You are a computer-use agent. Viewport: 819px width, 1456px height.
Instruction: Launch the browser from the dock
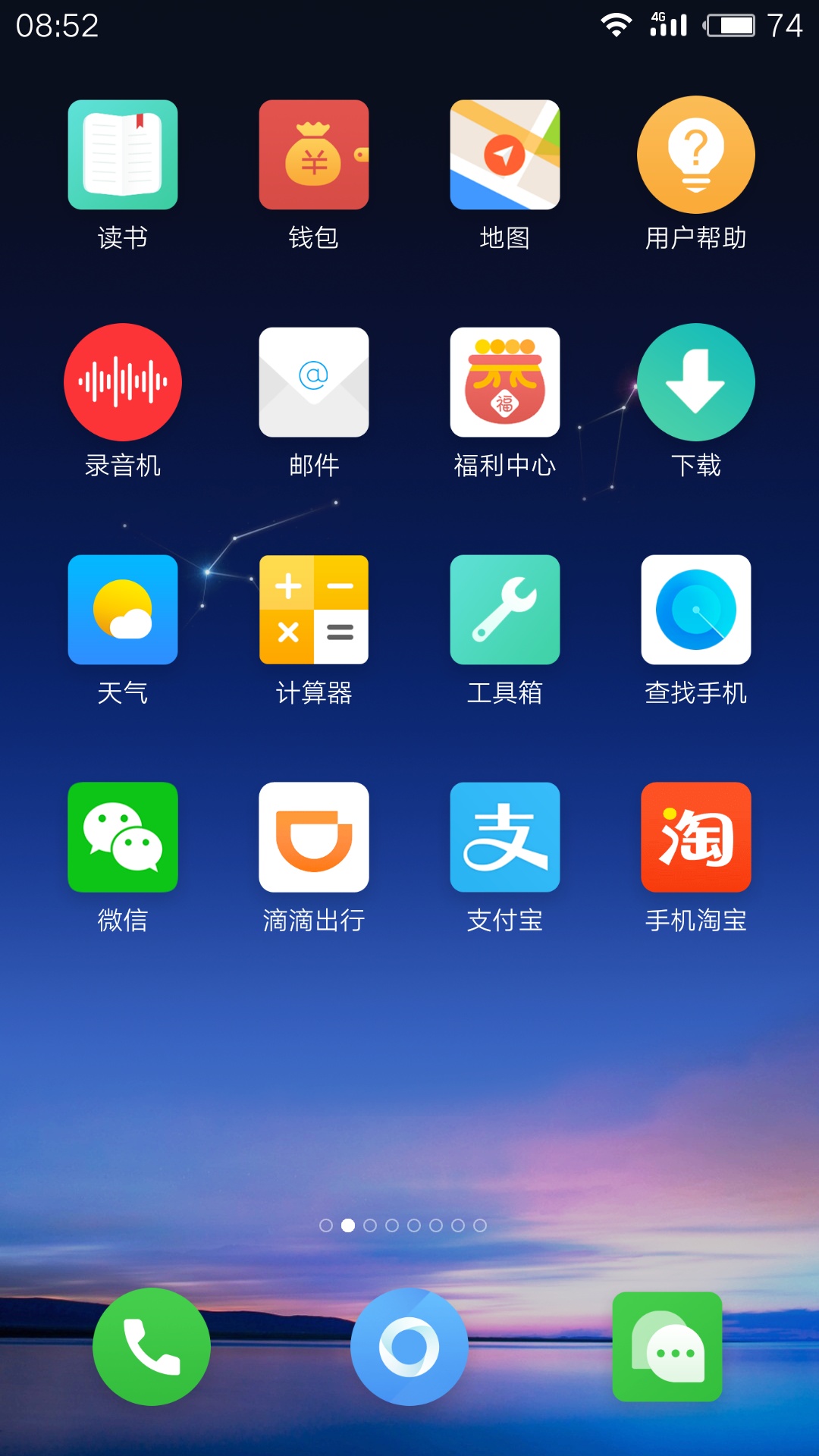(x=409, y=1347)
